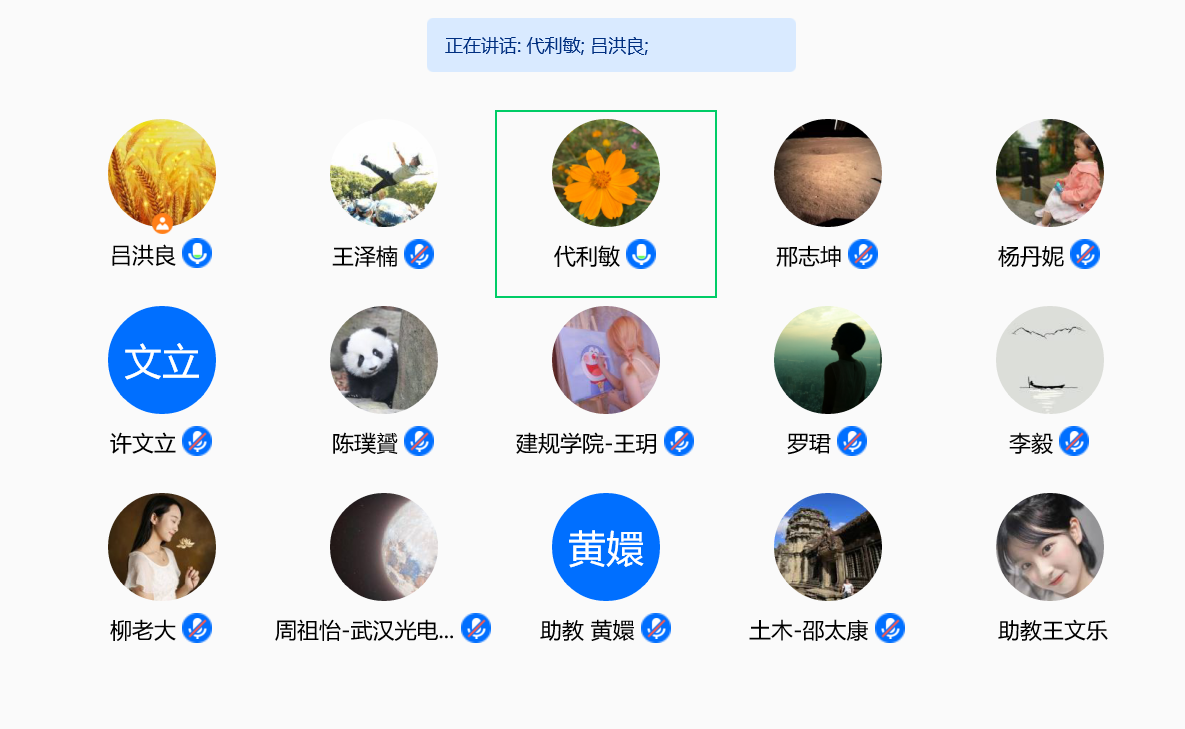Select 助教王文乐's avatar tile
Screen dimensions: 1185x729
1050,547
